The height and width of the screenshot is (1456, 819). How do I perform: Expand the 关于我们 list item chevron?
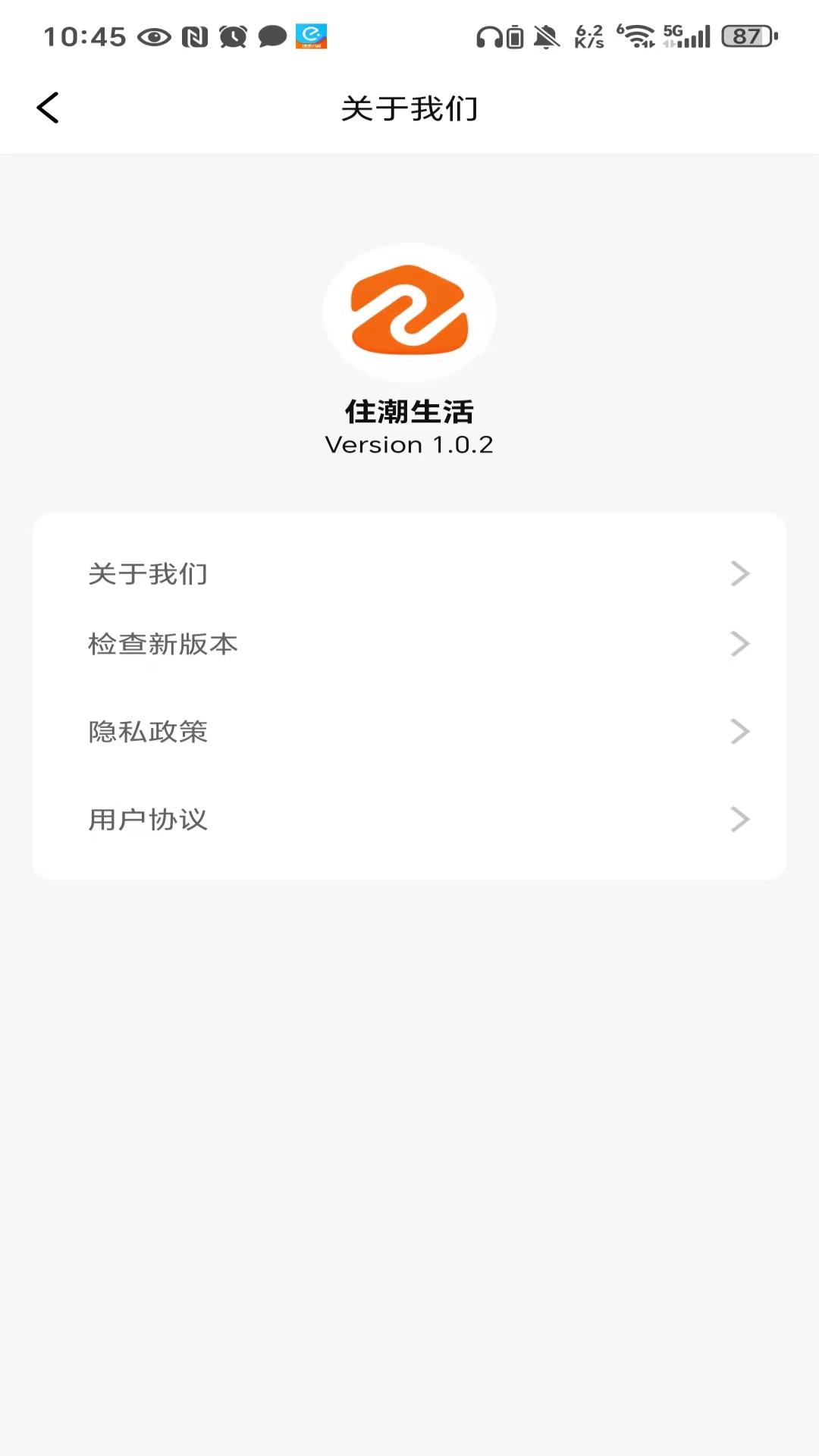click(739, 574)
